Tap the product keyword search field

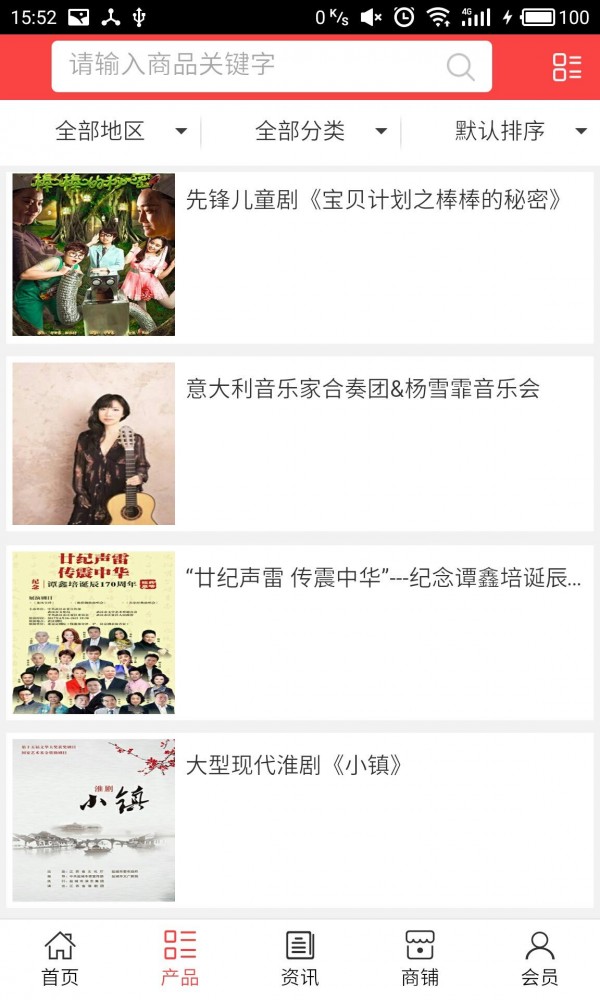pyautogui.click(x=250, y=66)
